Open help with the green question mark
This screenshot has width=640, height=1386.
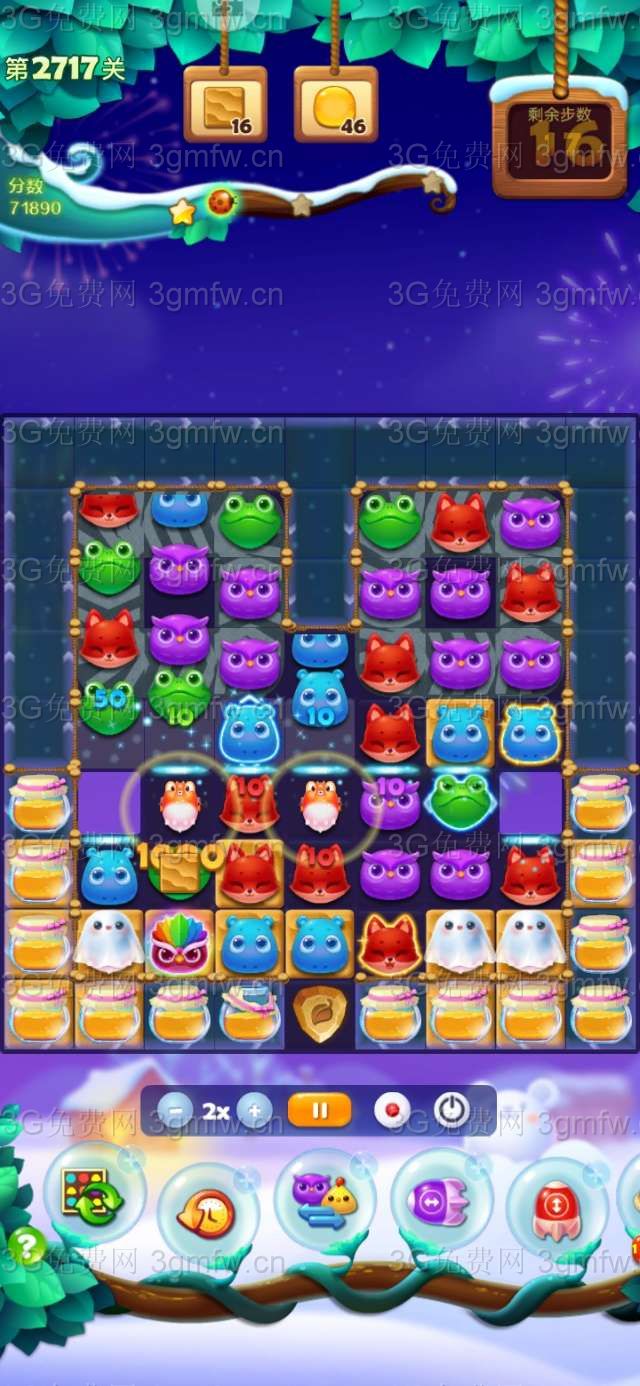point(27,1246)
